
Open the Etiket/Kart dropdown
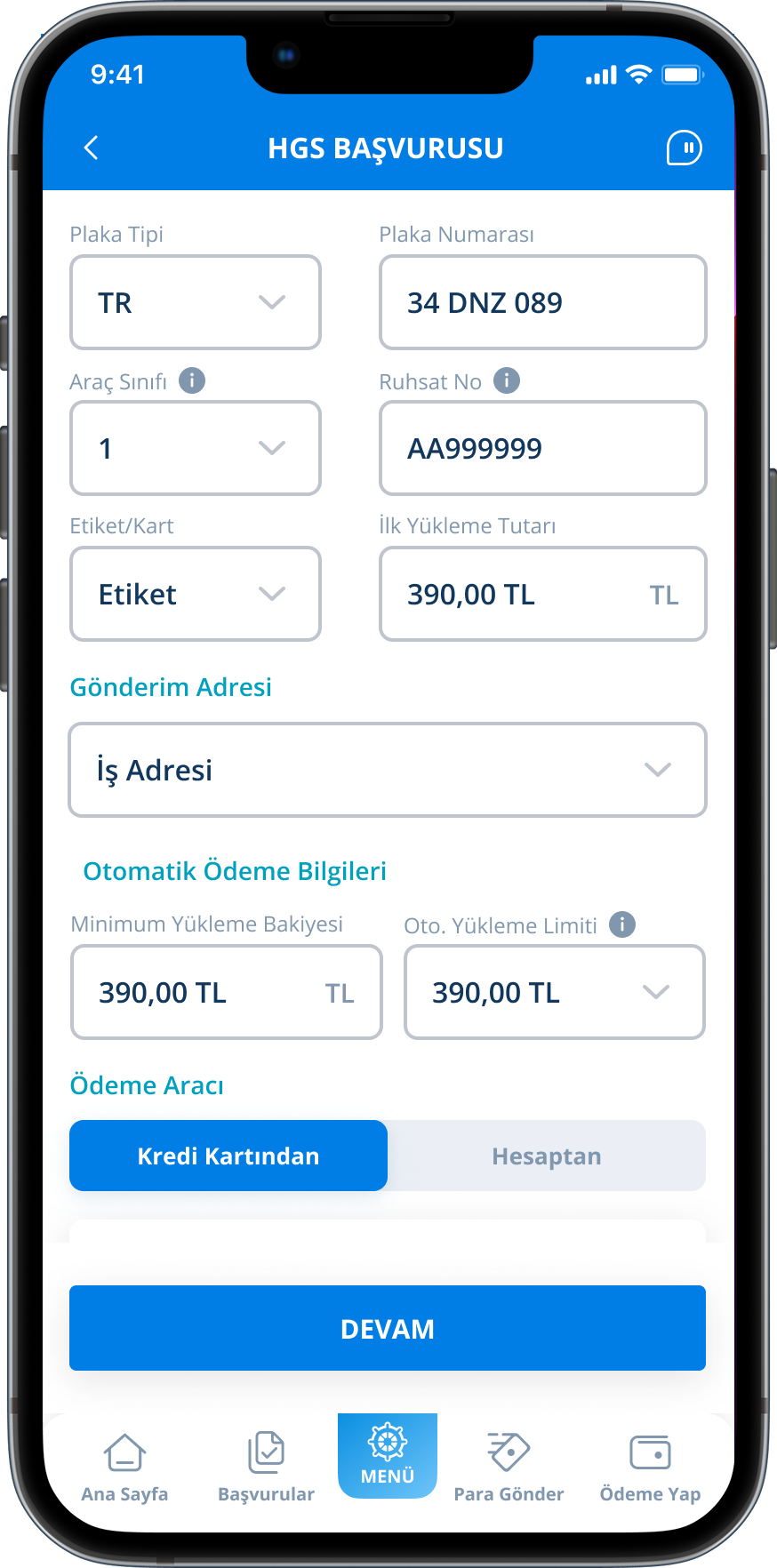click(x=196, y=594)
